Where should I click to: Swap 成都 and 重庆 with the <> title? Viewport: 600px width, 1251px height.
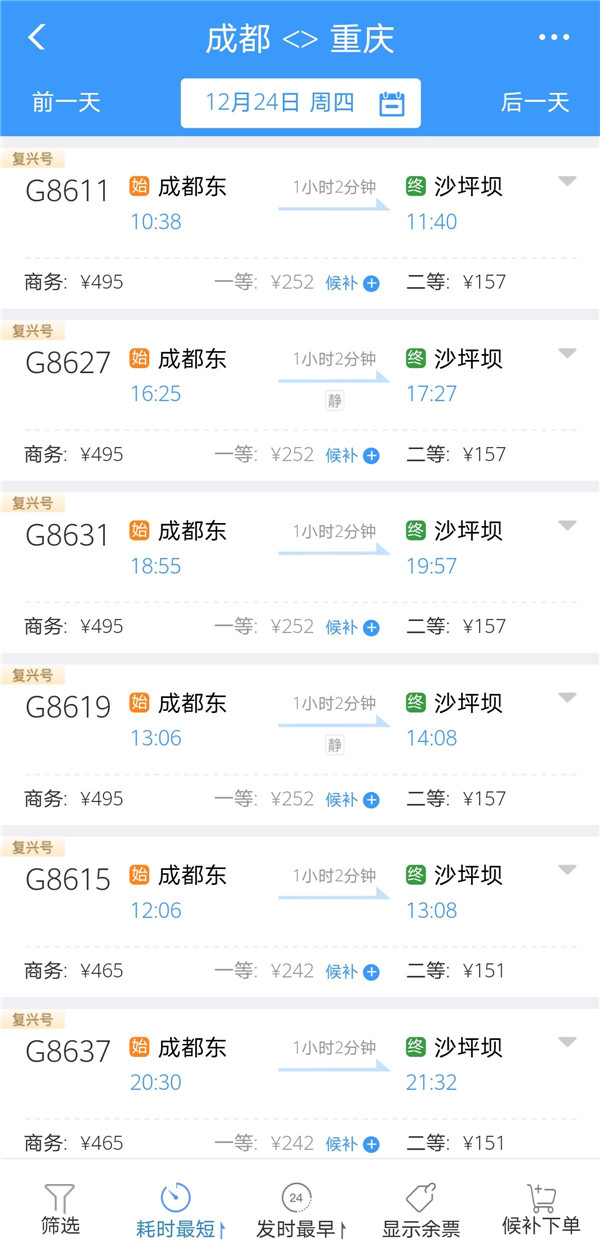(x=300, y=39)
